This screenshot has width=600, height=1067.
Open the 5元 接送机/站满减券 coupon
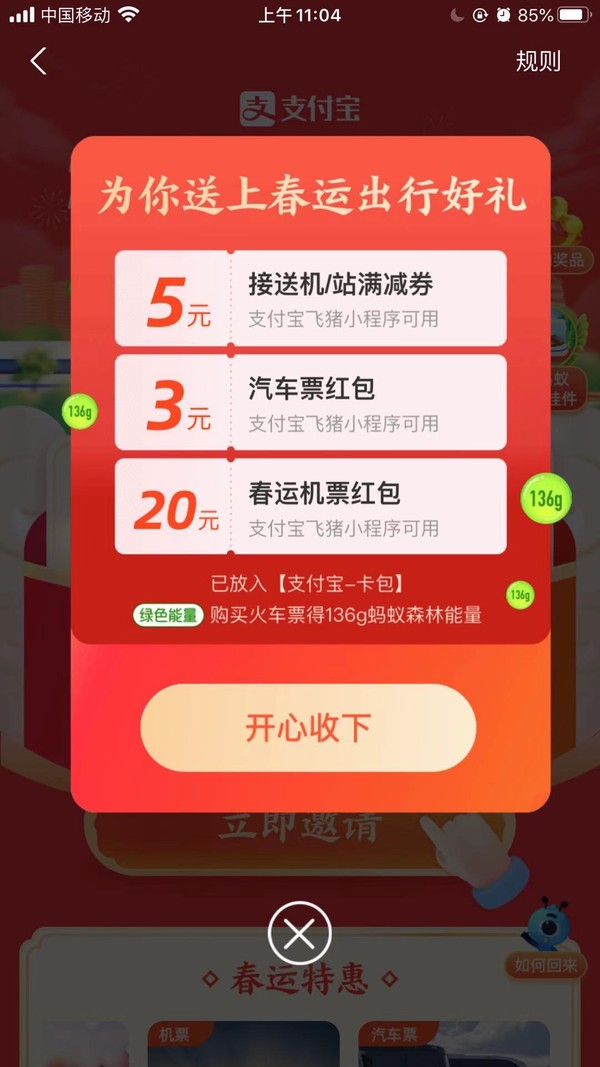(x=310, y=298)
